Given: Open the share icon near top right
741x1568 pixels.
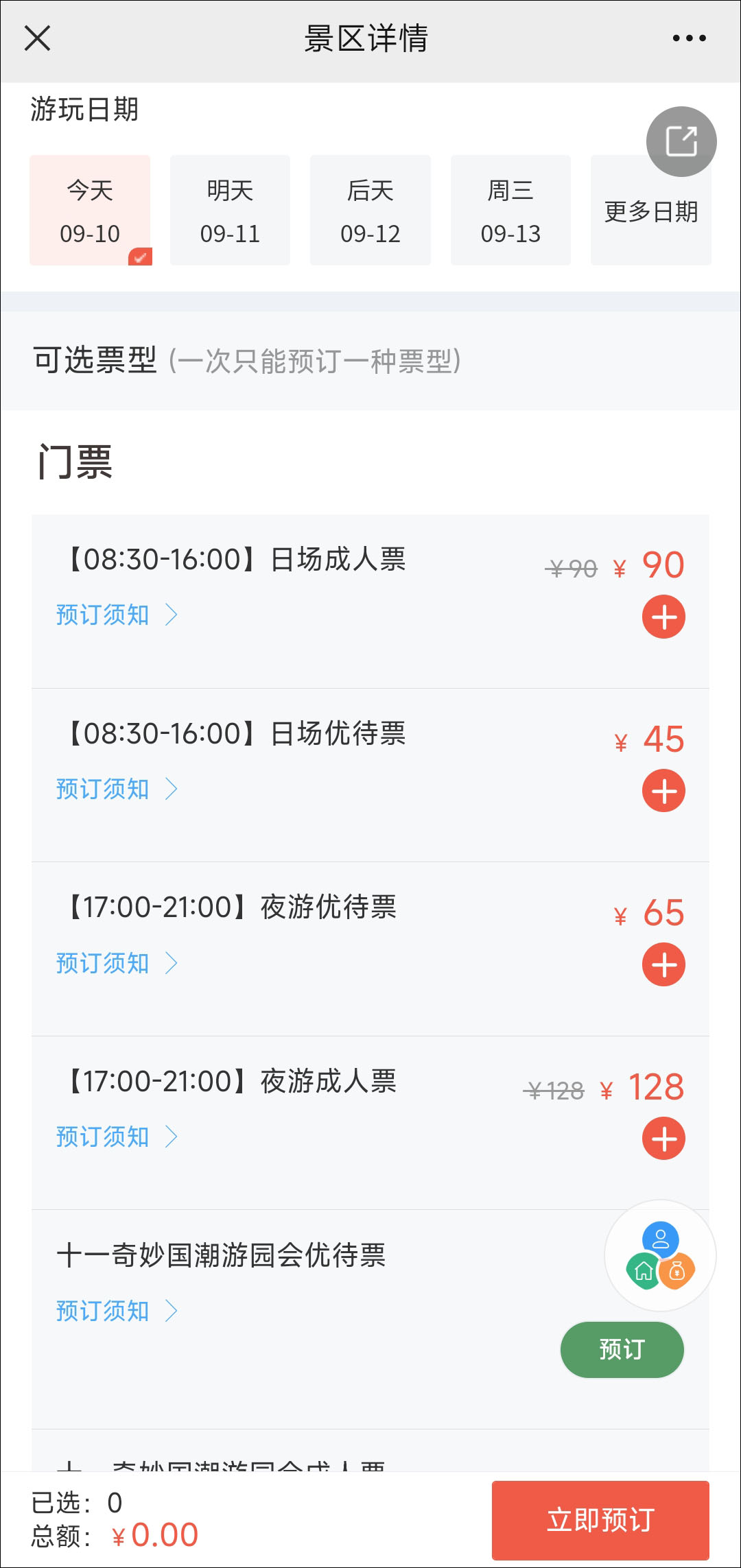Looking at the screenshot, I should tap(681, 141).
